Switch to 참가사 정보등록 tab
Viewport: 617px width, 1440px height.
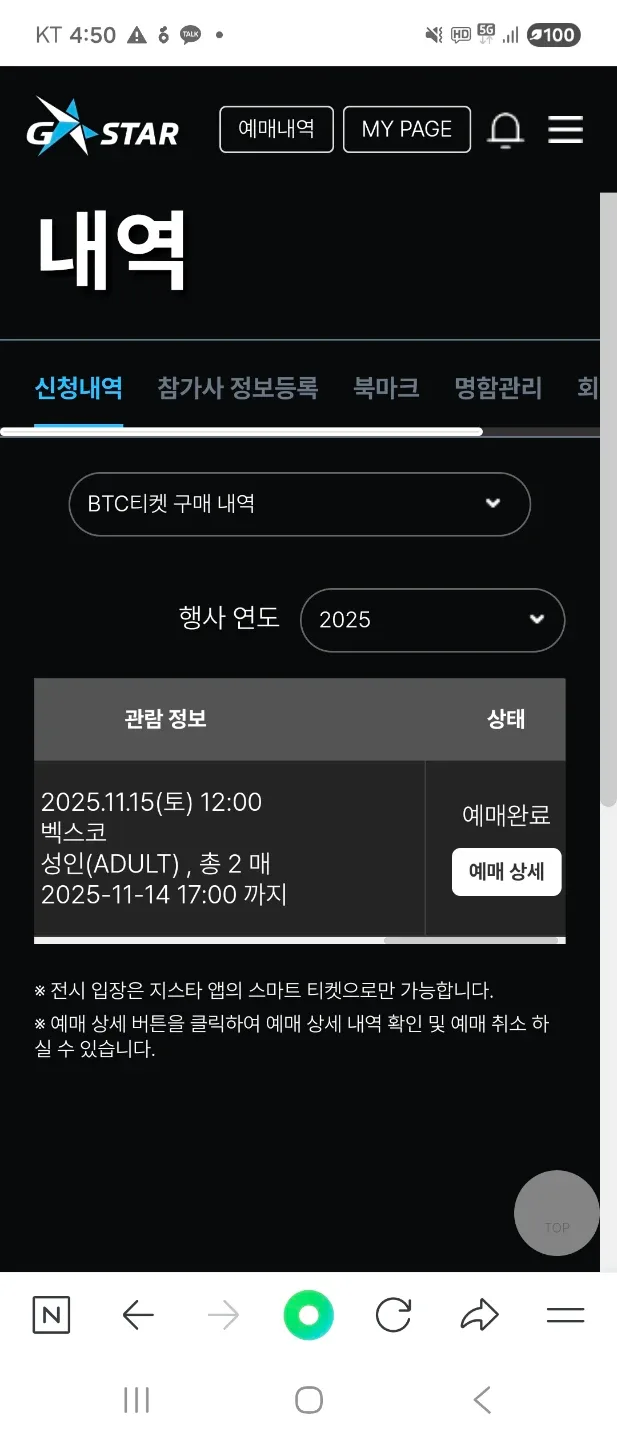[x=237, y=388]
